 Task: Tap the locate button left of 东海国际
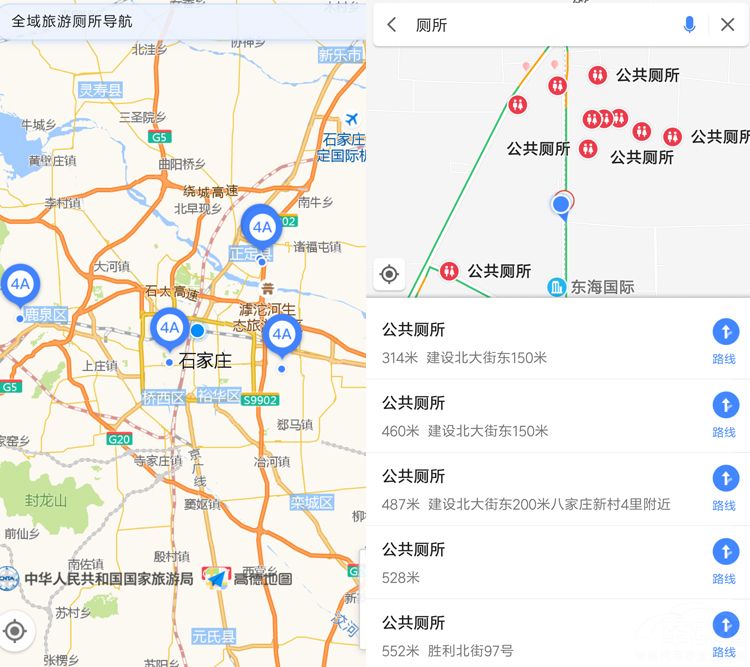pyautogui.click(x=389, y=274)
